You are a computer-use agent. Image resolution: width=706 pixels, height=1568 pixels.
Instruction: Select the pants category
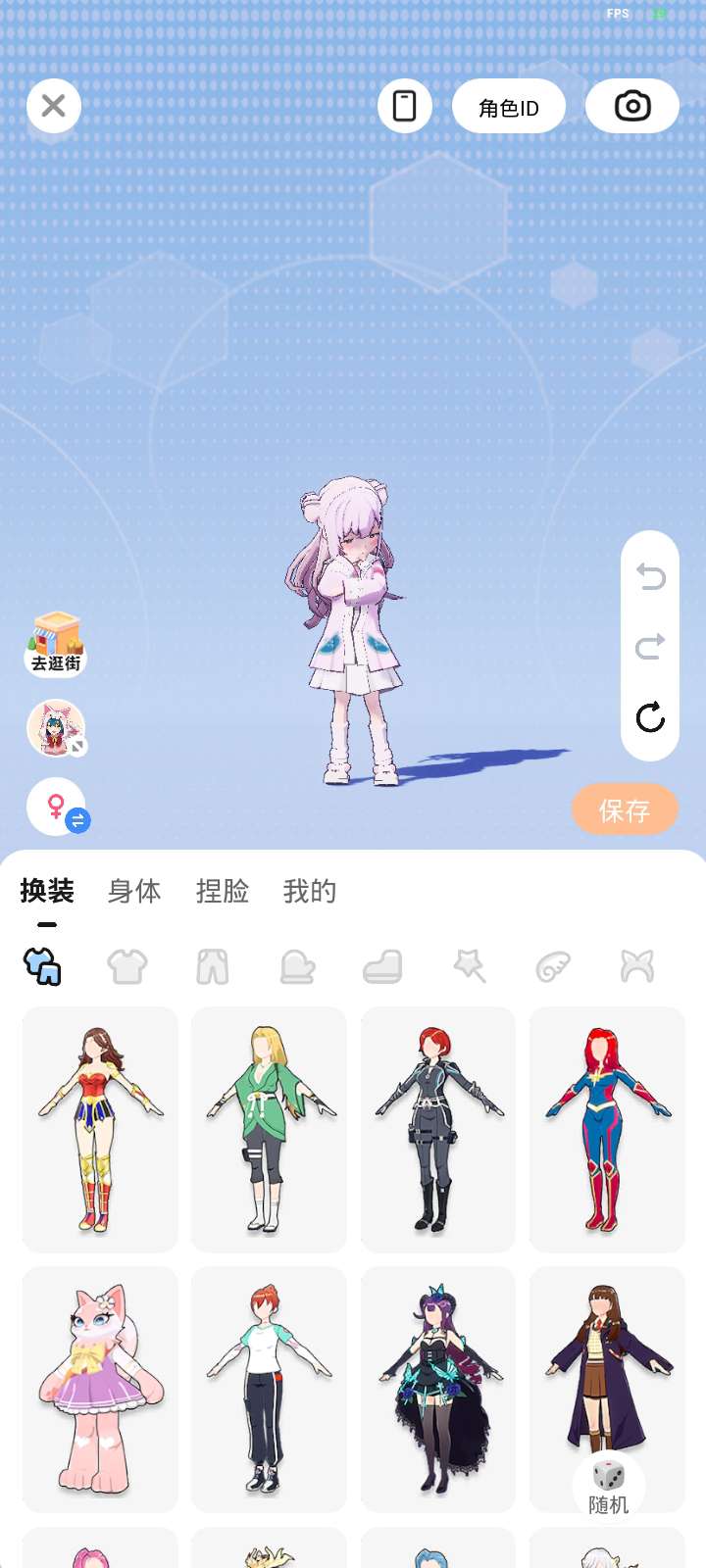pyautogui.click(x=213, y=966)
